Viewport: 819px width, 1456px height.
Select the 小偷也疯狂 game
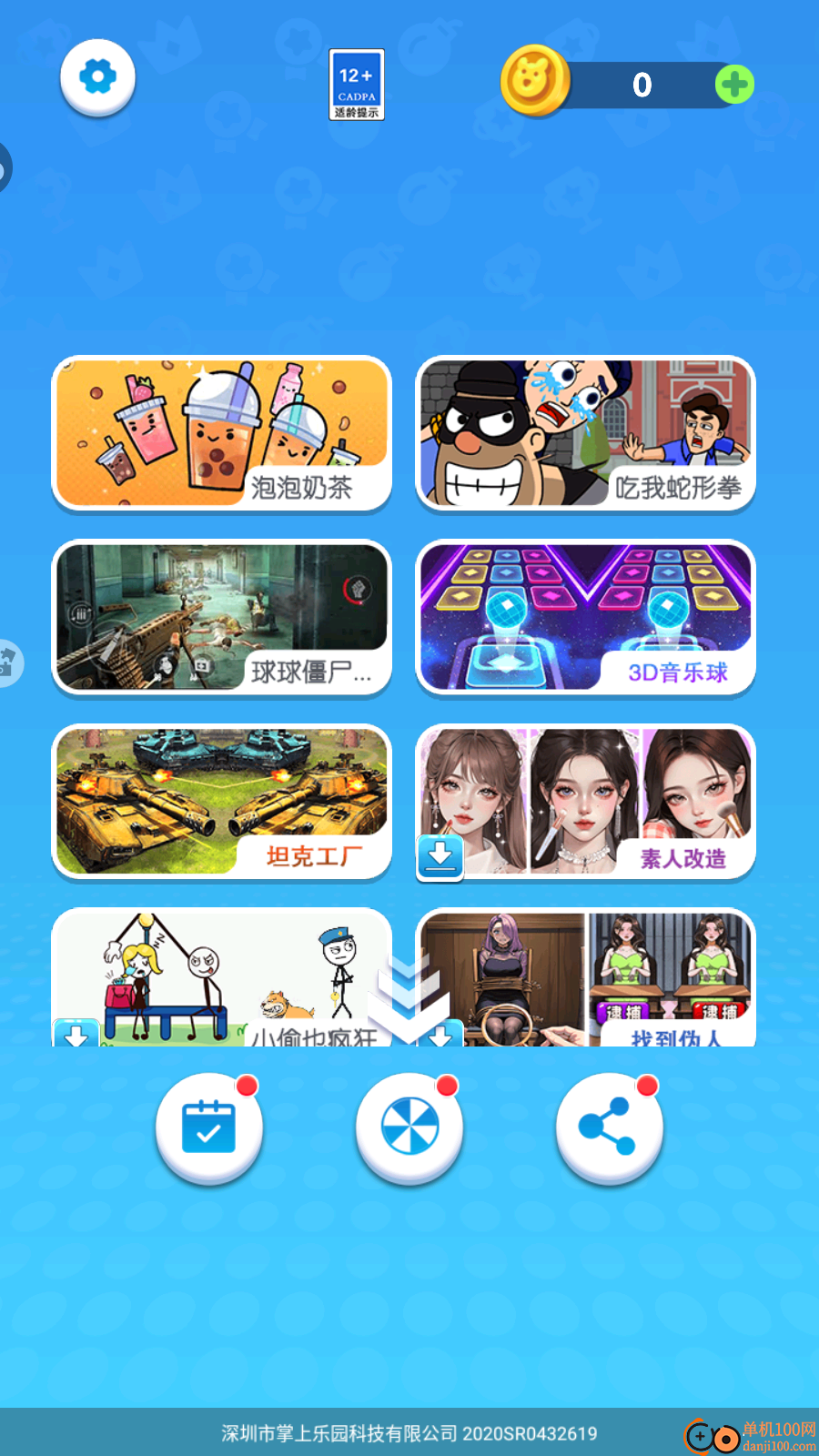point(221,978)
